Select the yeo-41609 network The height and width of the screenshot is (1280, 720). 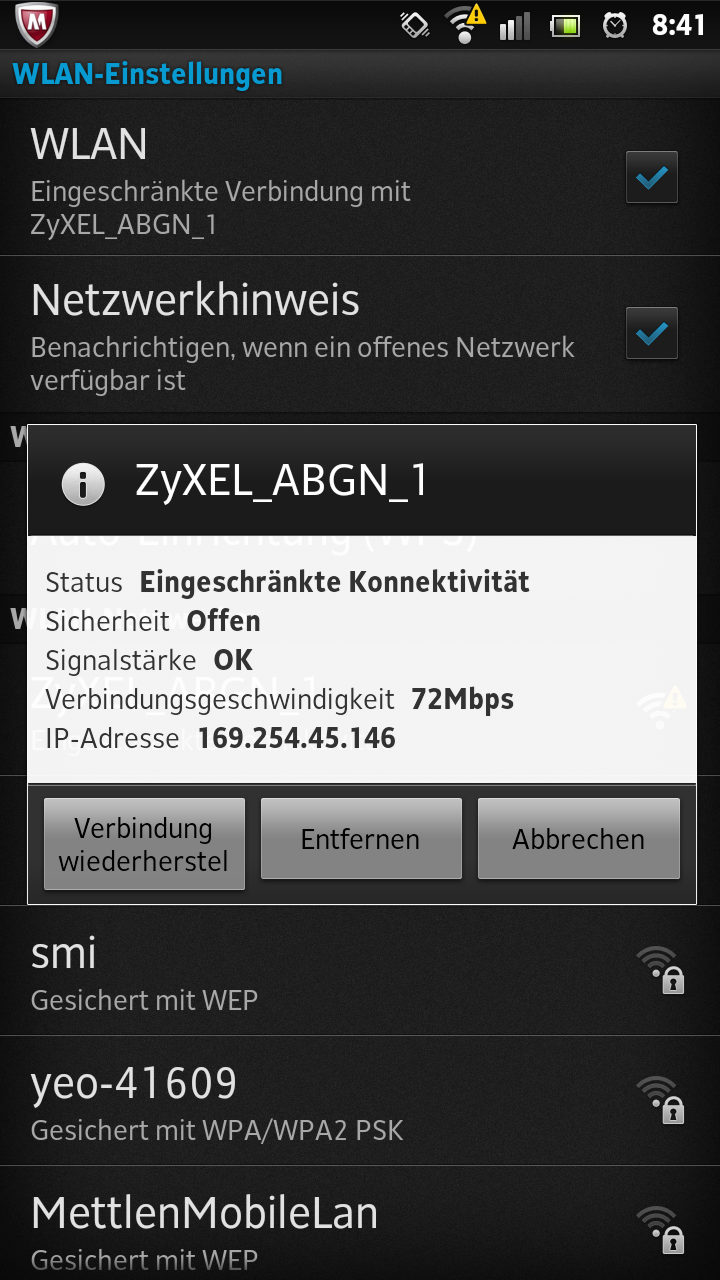tap(360, 1101)
